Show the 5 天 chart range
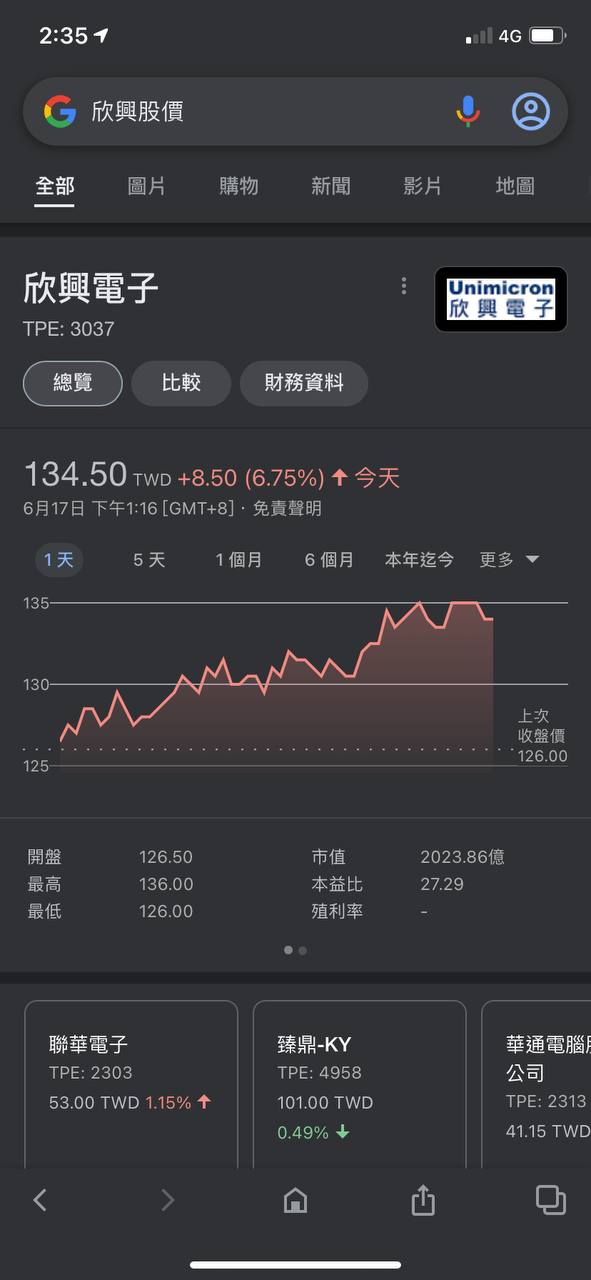This screenshot has width=591, height=1280. (149, 560)
